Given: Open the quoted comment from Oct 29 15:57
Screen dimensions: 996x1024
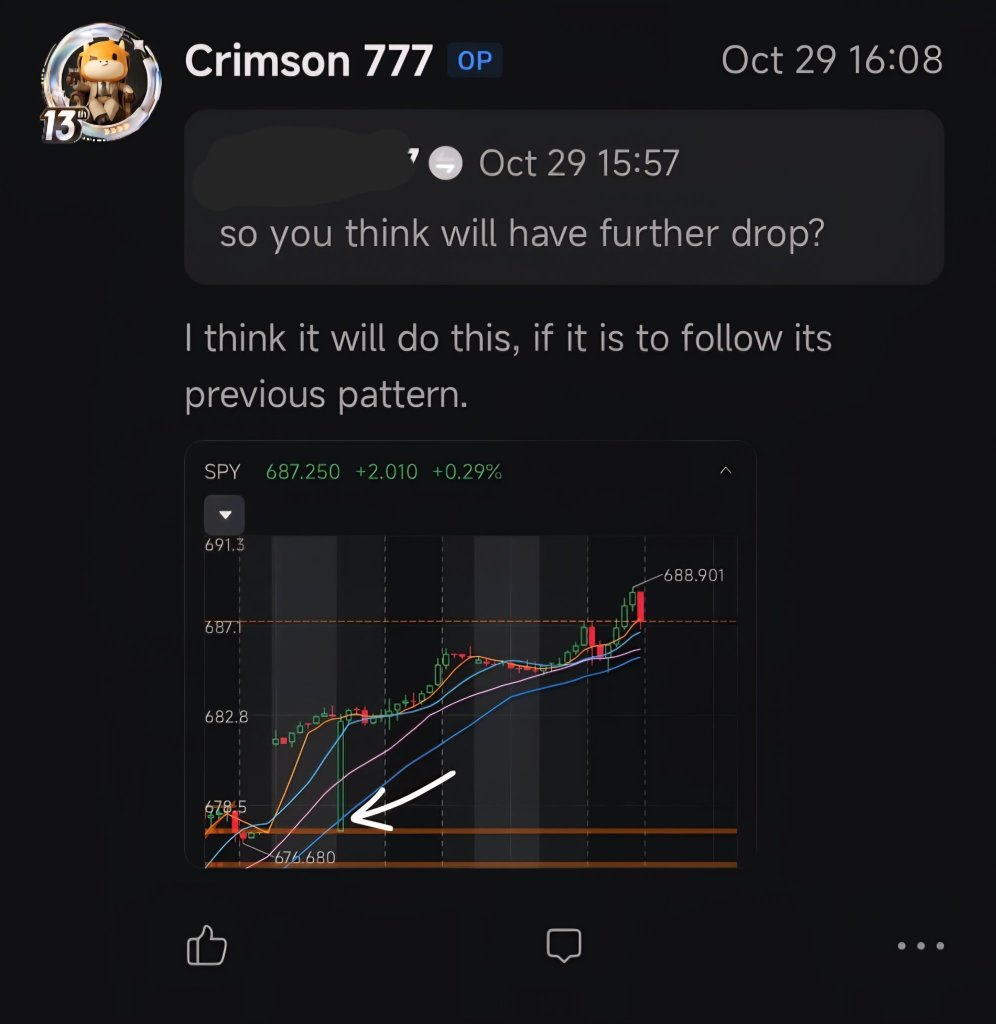Looking at the screenshot, I should pos(563,197).
